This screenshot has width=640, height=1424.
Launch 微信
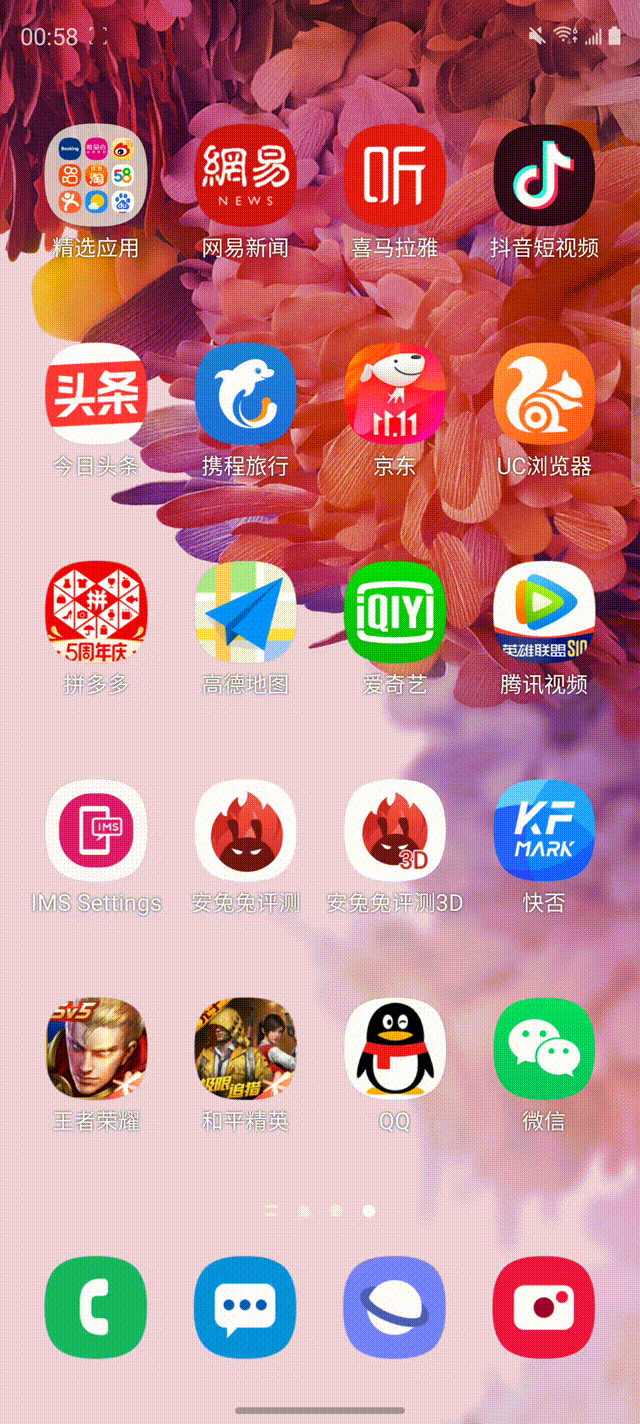[x=544, y=1049]
